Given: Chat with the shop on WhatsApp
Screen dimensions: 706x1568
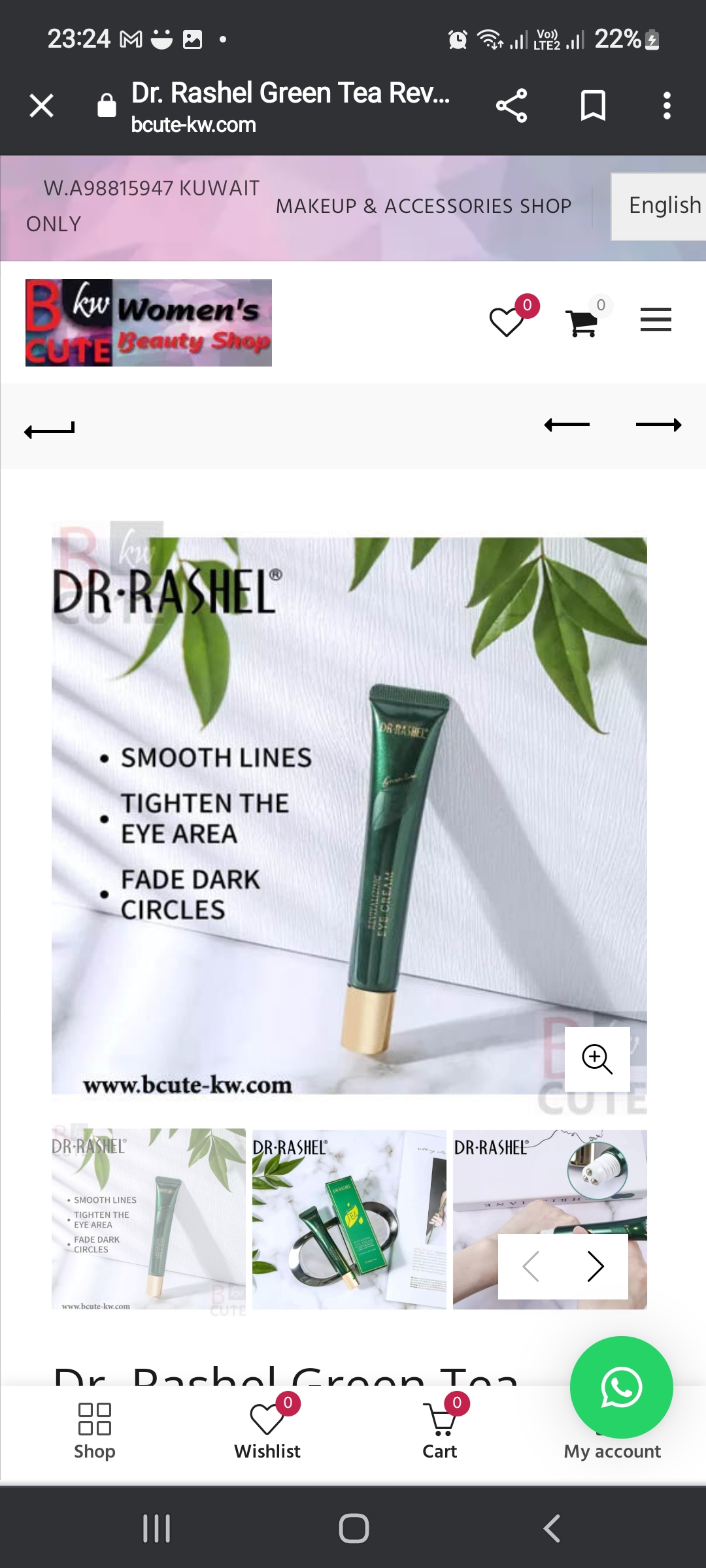Looking at the screenshot, I should pyautogui.click(x=621, y=1386).
